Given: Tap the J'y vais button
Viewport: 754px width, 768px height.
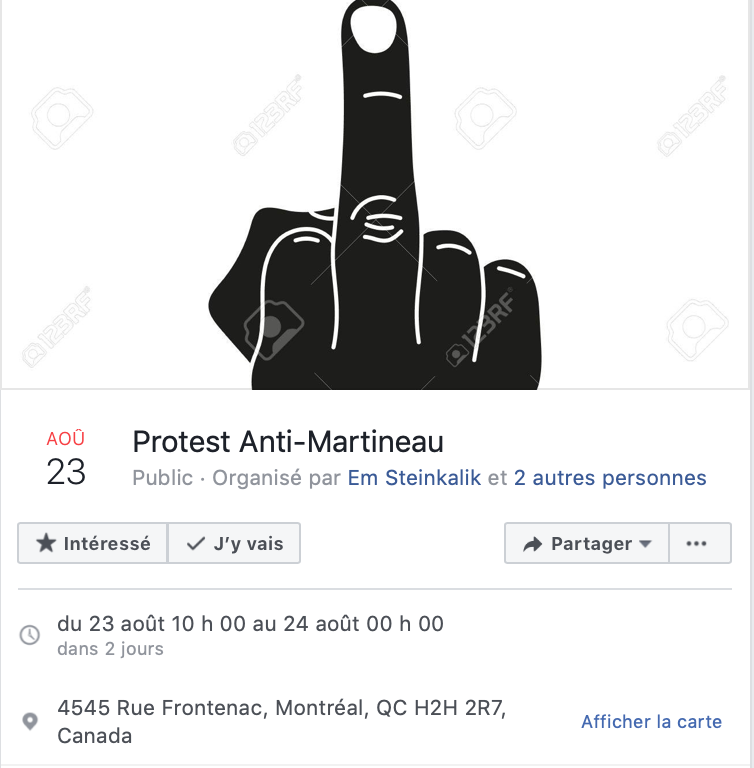Looking at the screenshot, I should point(234,544).
